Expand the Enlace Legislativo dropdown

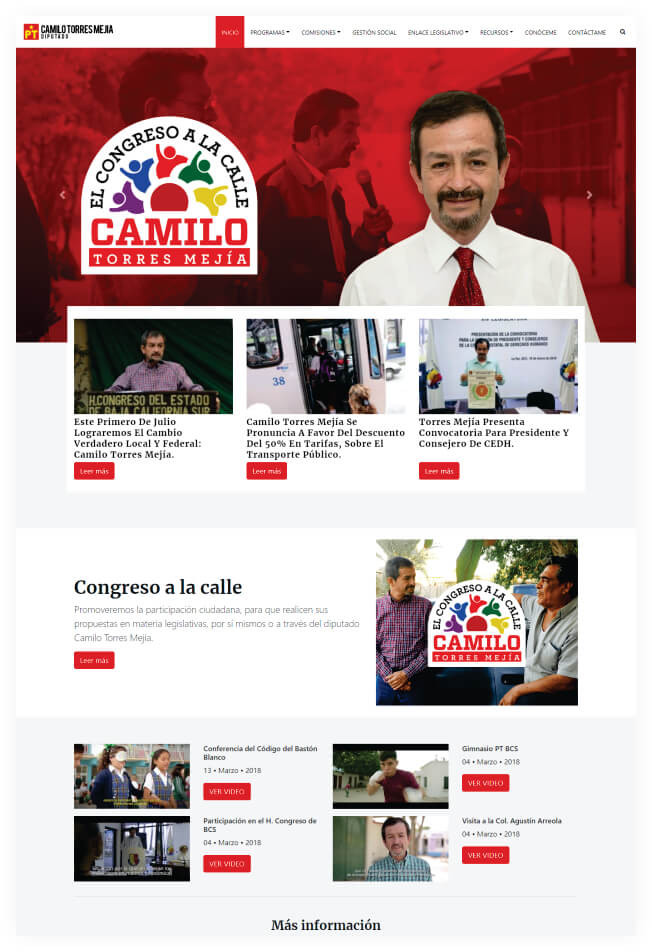coord(439,32)
